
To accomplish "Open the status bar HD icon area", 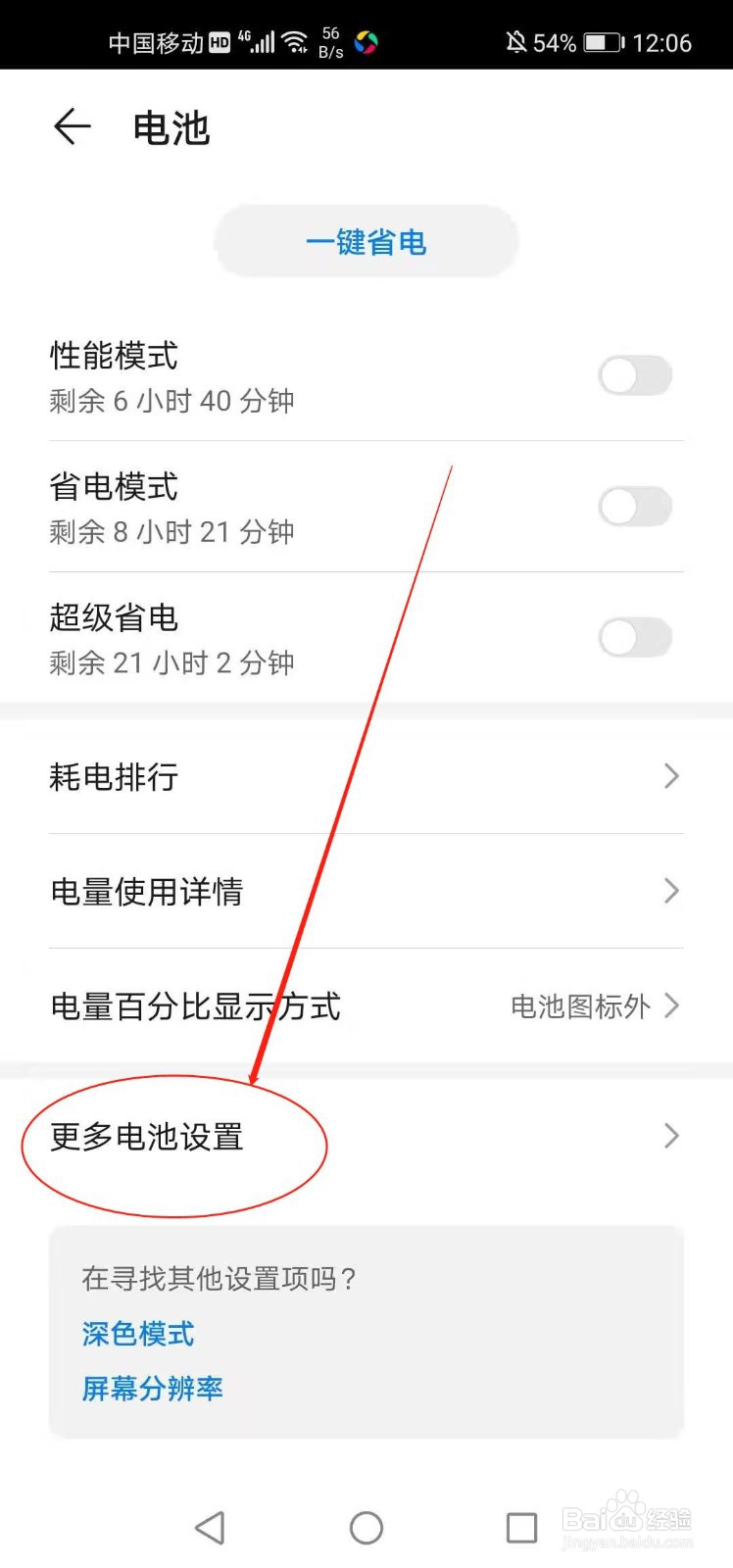I will pyautogui.click(x=220, y=41).
